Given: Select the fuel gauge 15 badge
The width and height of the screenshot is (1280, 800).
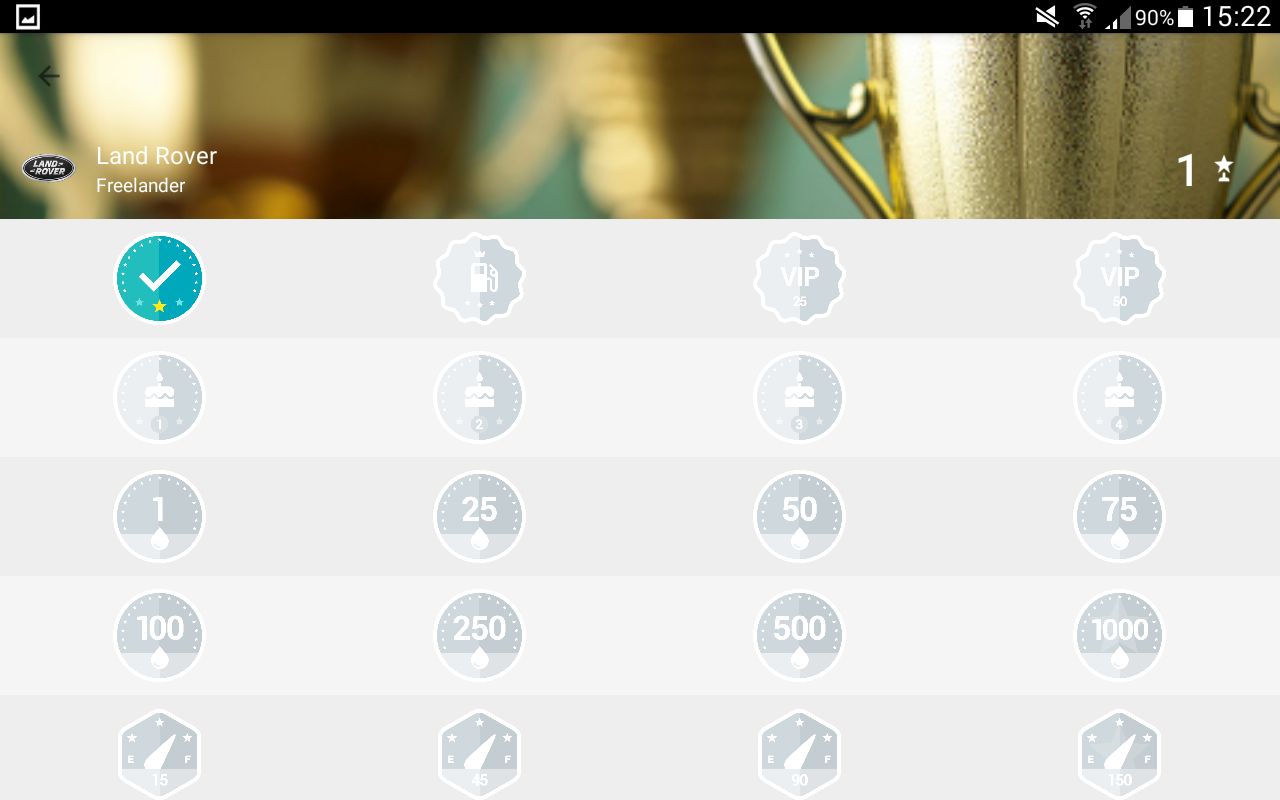Looking at the screenshot, I should (160, 754).
